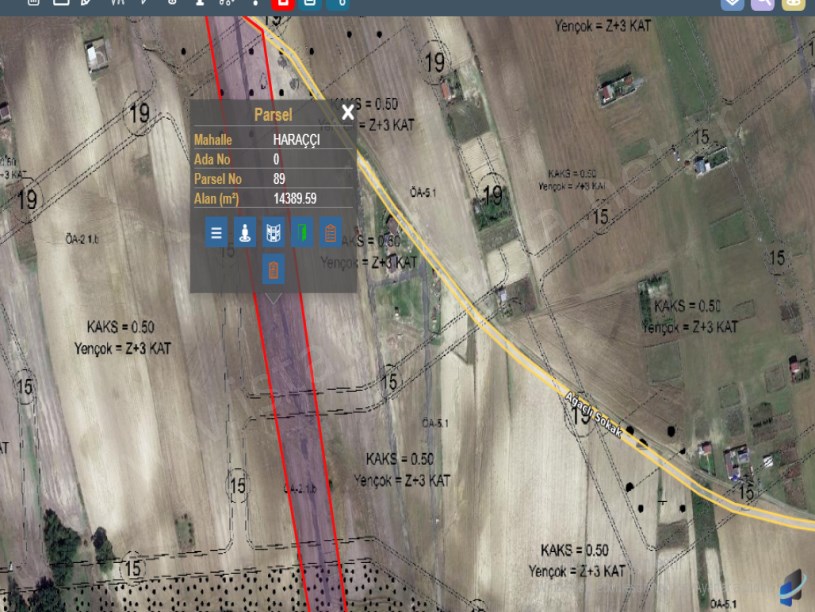
Task: Tap the green door icon in popup
Action: (x=301, y=234)
